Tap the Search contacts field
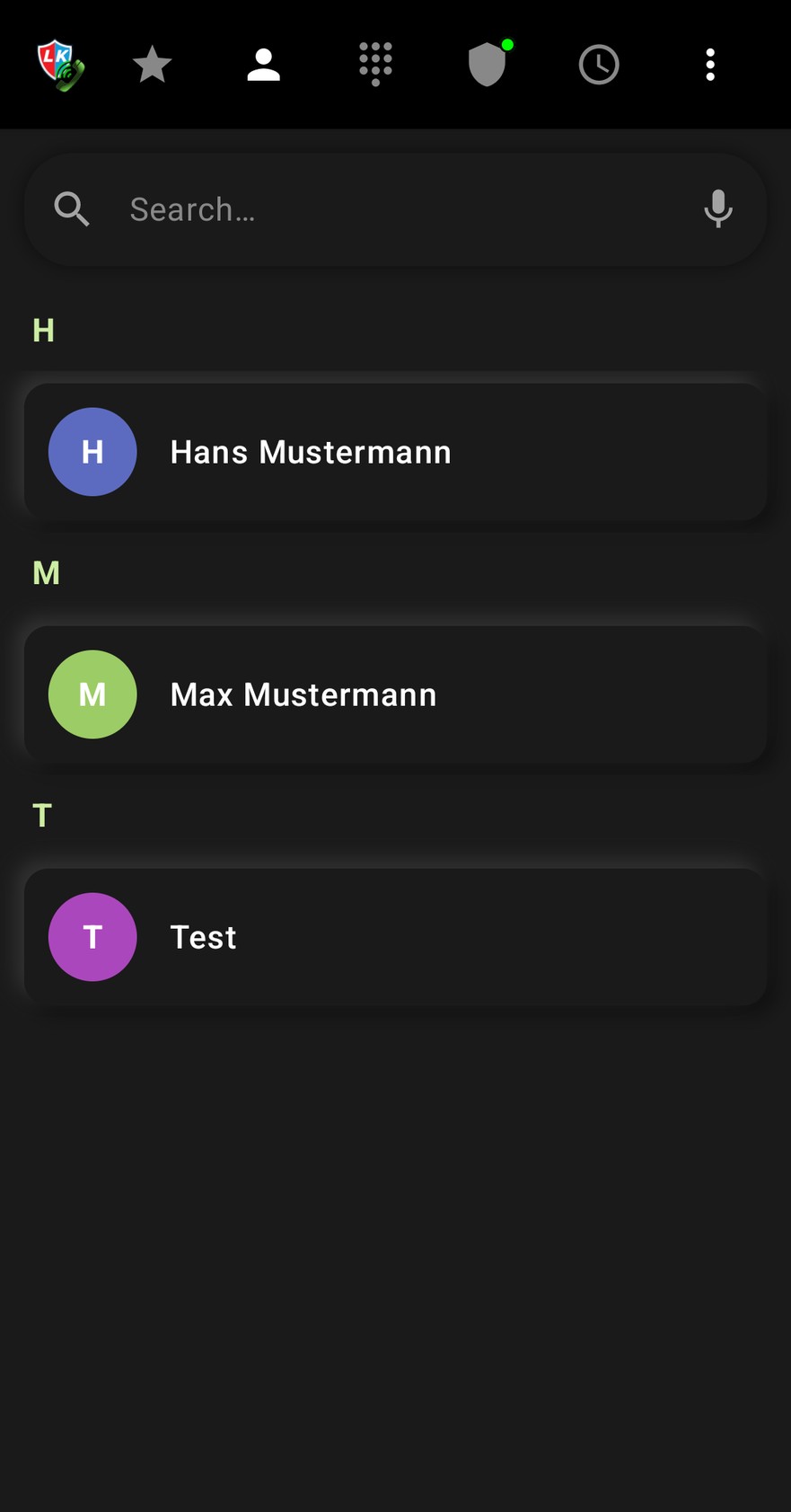791x1512 pixels. [x=395, y=209]
